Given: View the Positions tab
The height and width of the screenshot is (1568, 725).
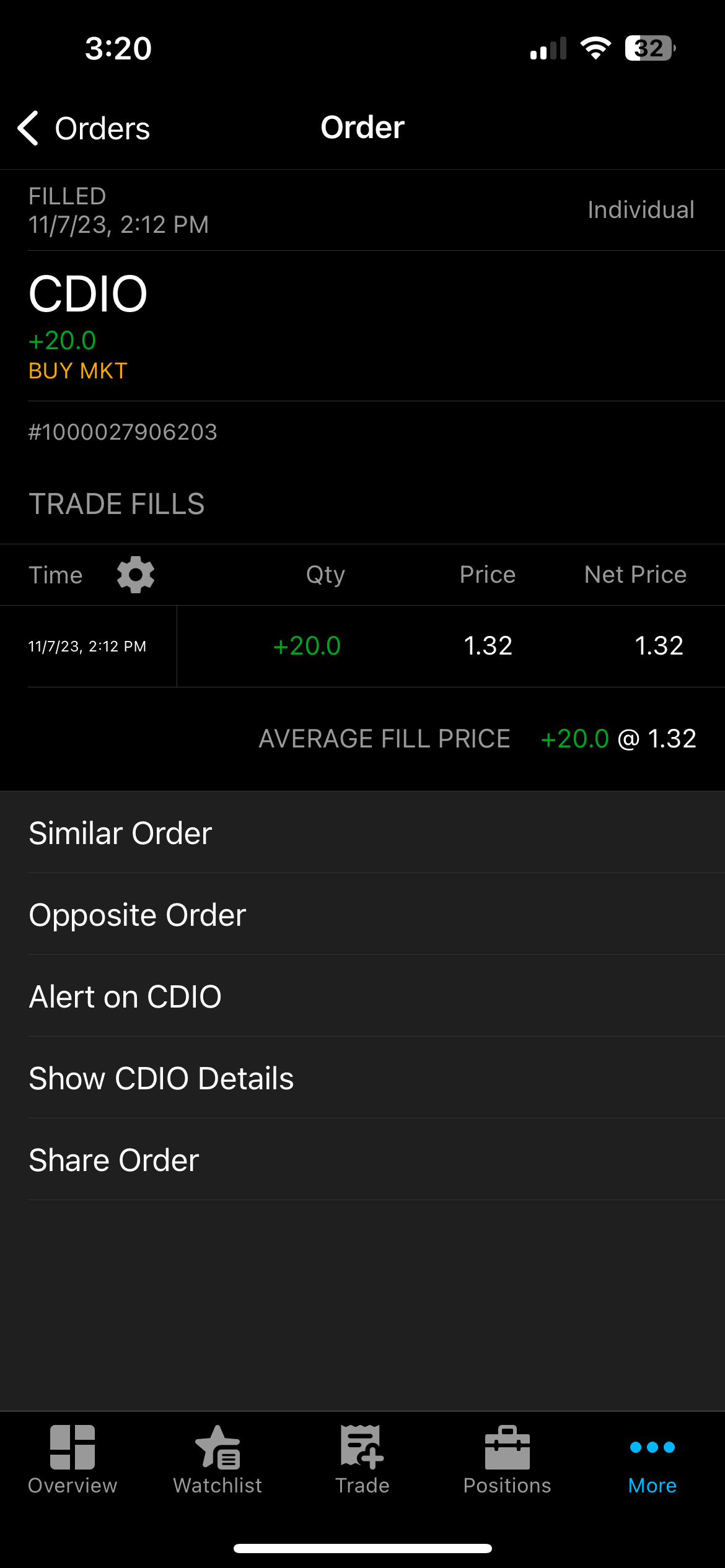Looking at the screenshot, I should coord(507,1459).
